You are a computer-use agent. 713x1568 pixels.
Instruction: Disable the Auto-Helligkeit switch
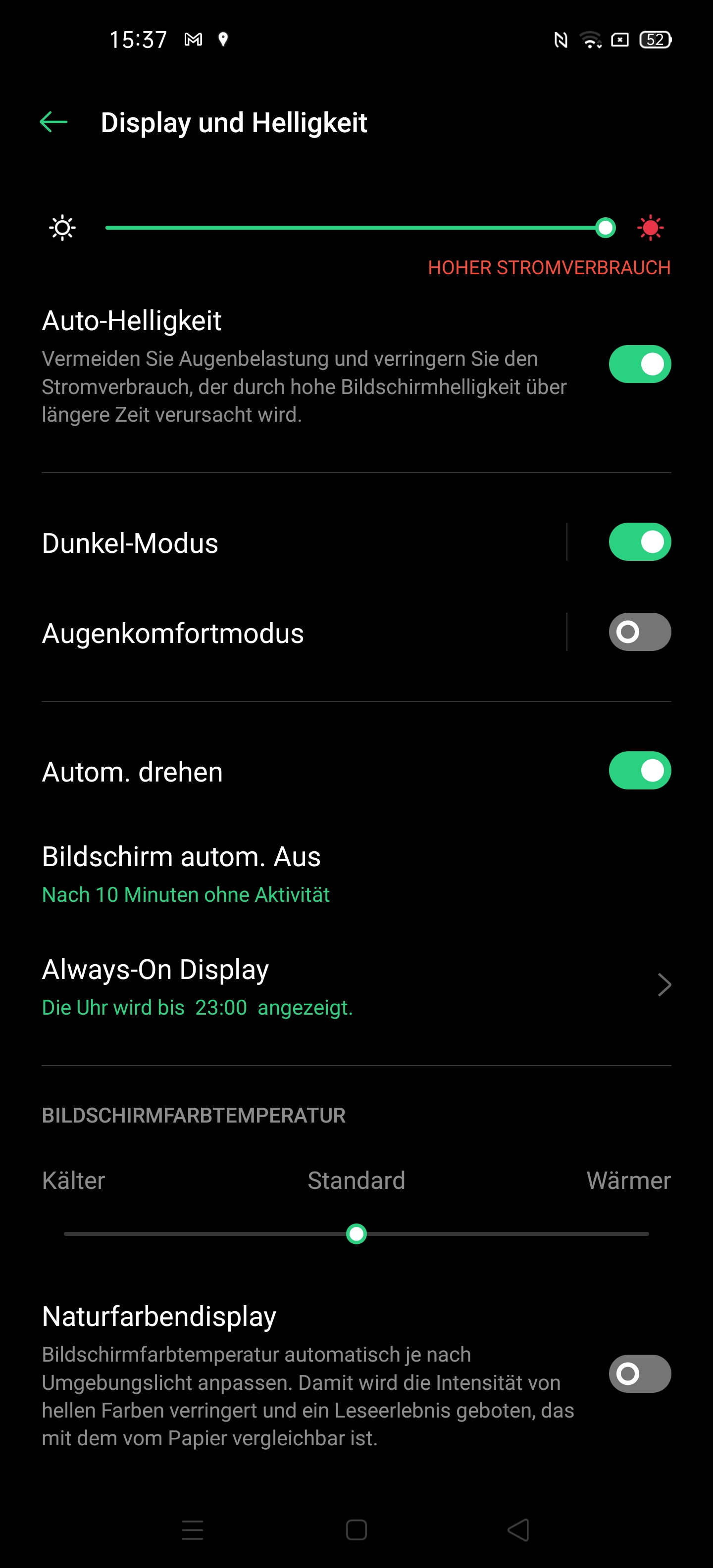pyautogui.click(x=639, y=364)
